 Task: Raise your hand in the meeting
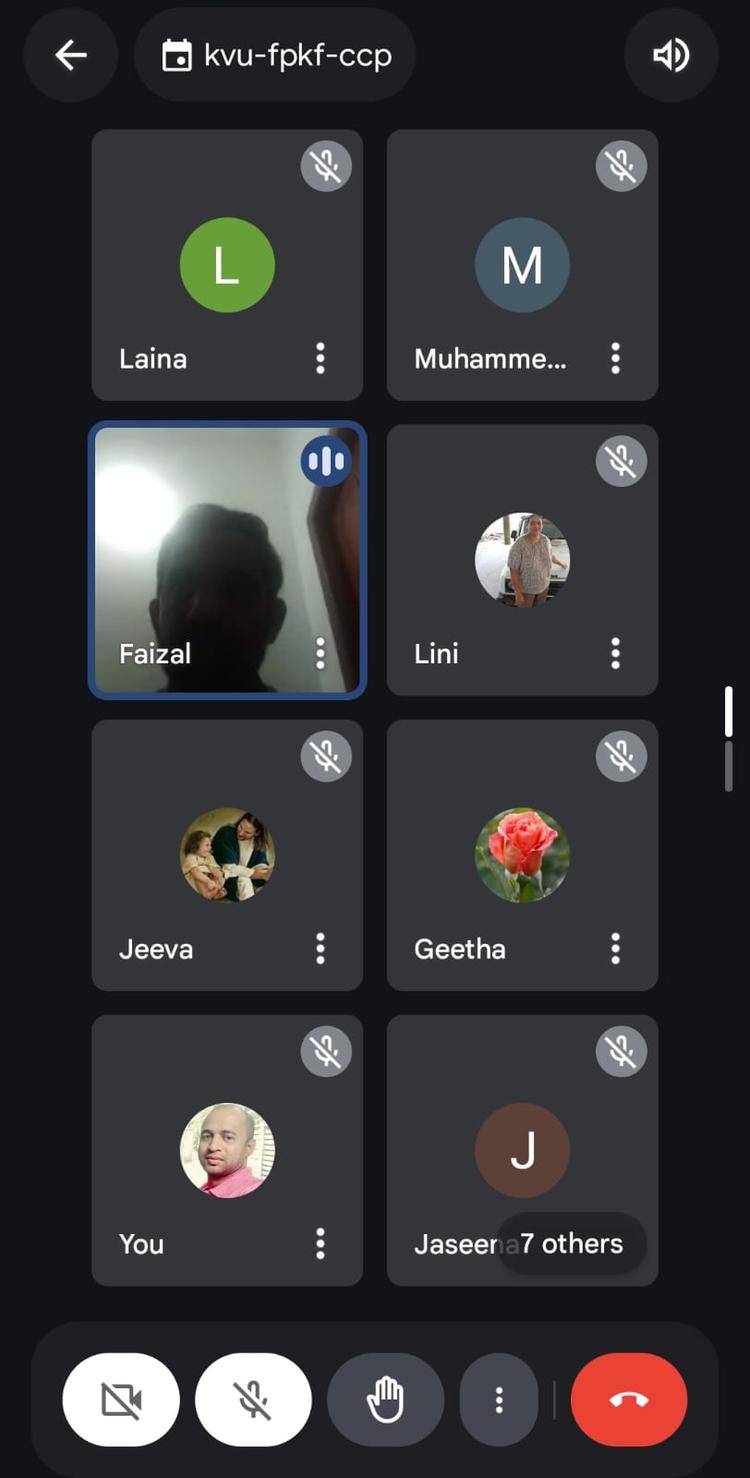click(x=385, y=1400)
